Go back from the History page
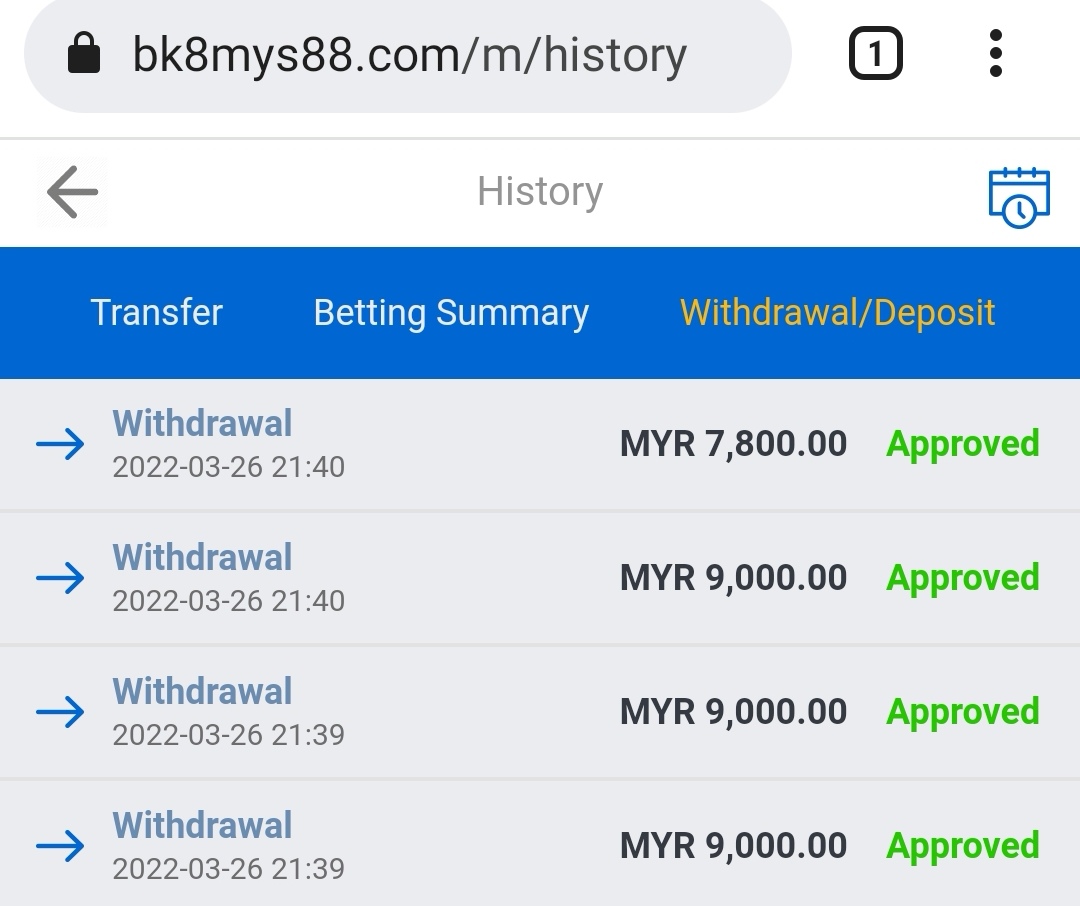The height and width of the screenshot is (906, 1080). click(x=72, y=191)
